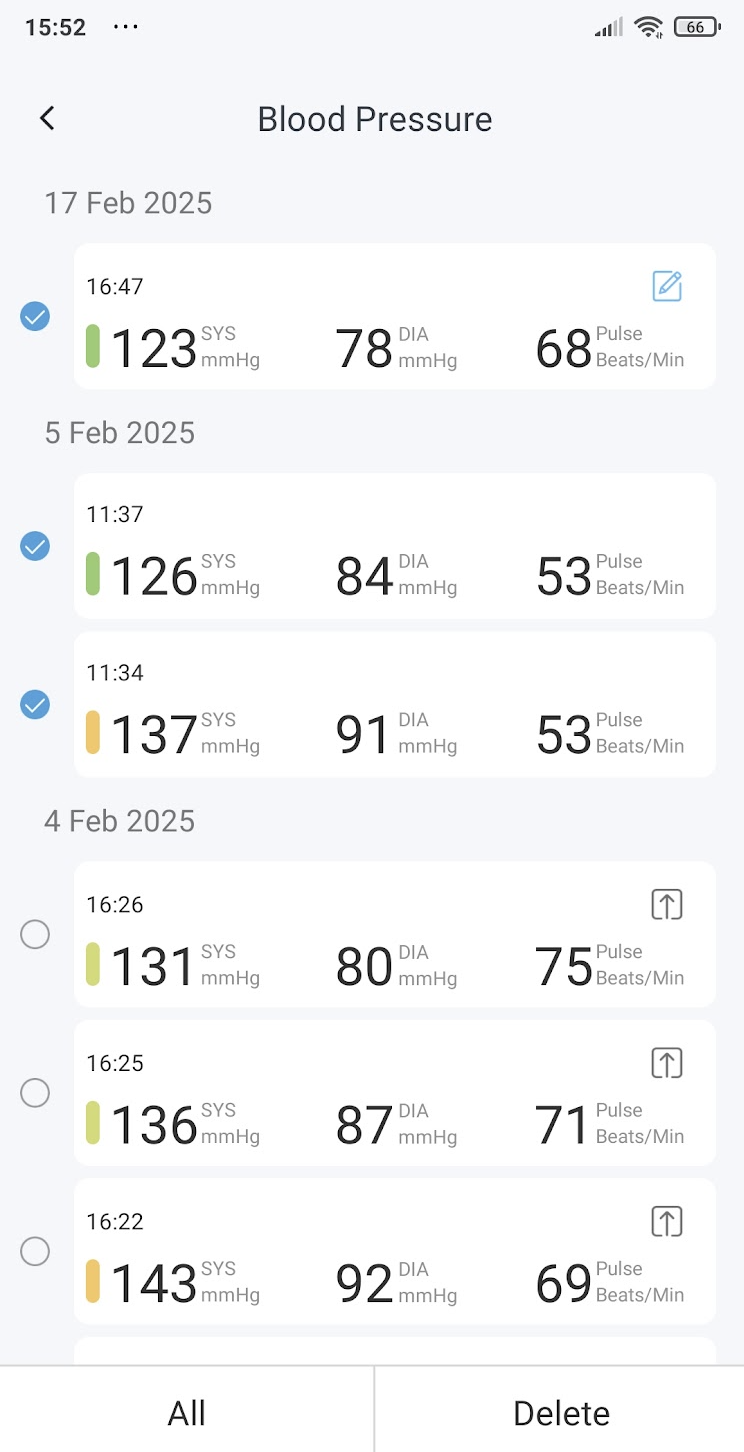The image size is (744, 1452).
Task: Deselect the 11:37 reading of 126
Action: click(35, 546)
